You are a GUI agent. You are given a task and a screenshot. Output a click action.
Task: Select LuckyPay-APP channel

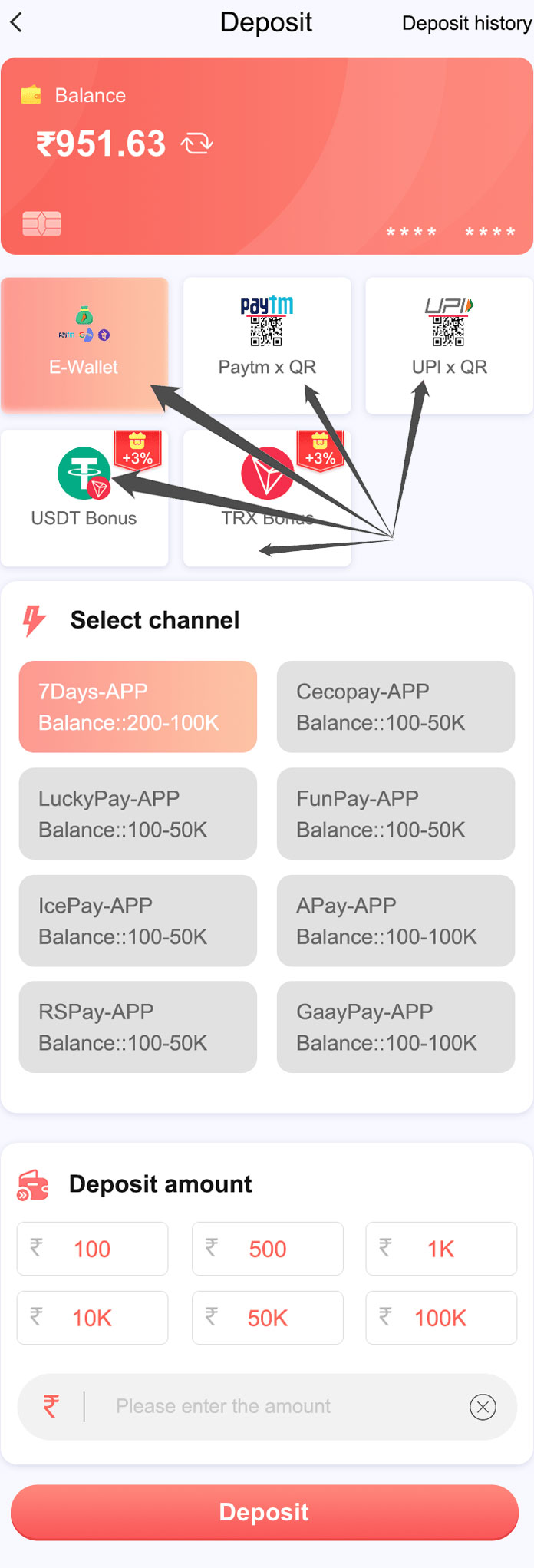pos(138,814)
